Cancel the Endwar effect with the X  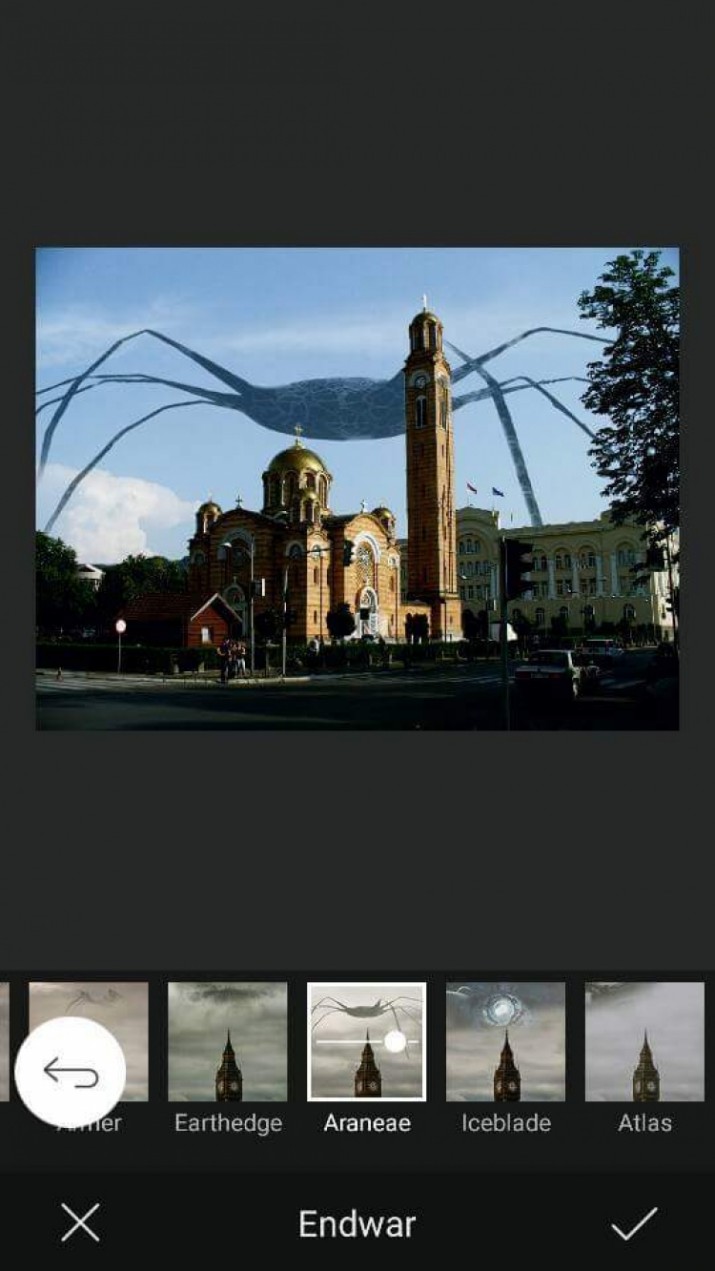click(x=80, y=1222)
